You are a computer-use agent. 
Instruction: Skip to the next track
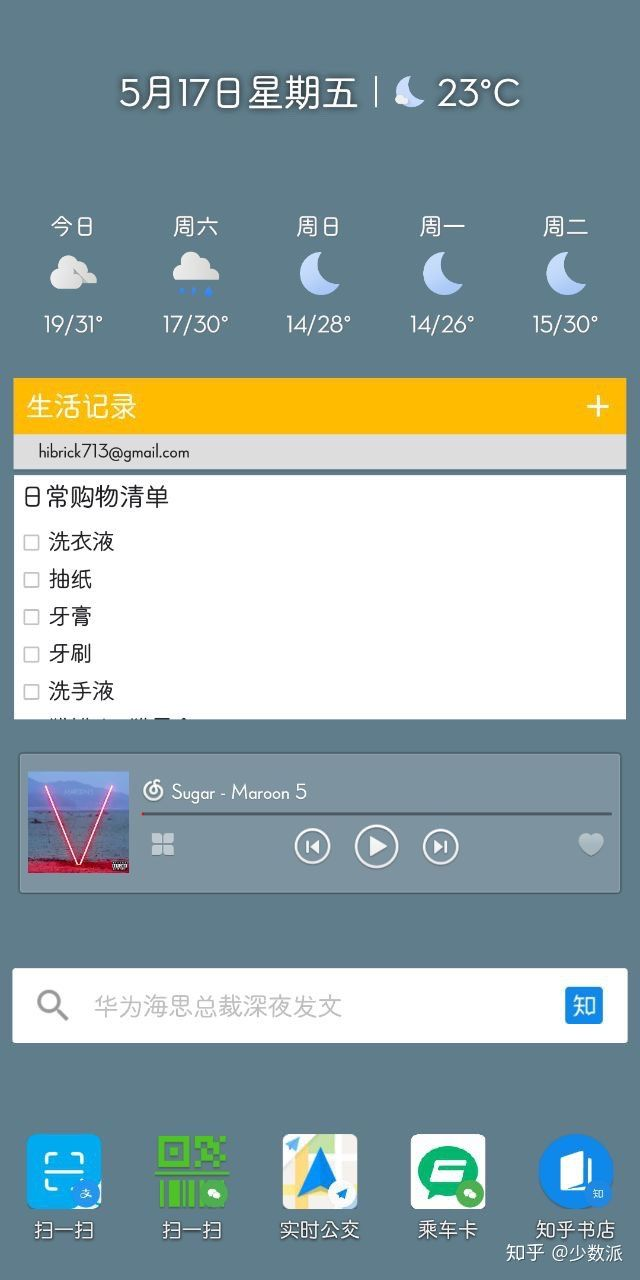click(x=440, y=847)
